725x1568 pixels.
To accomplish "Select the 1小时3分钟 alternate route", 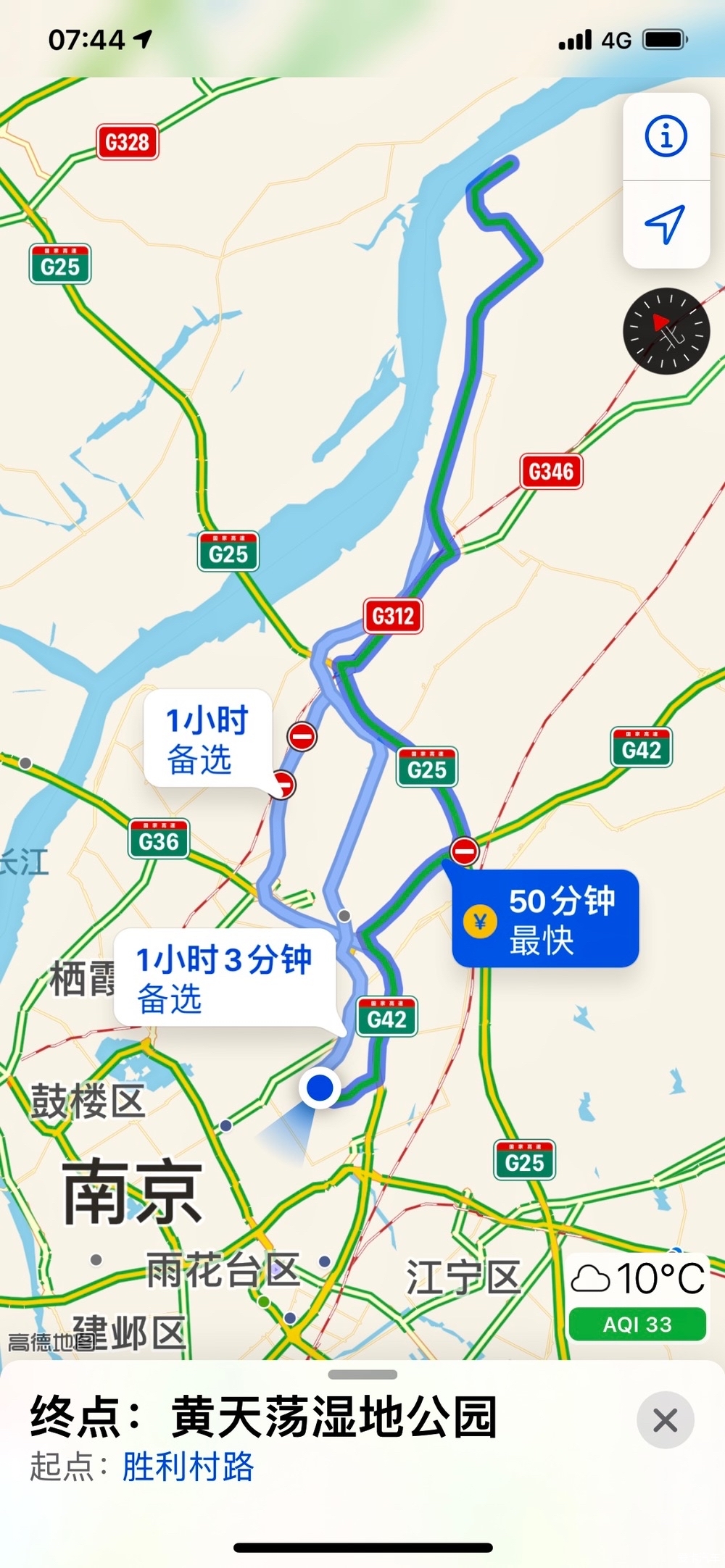I will tap(224, 977).
